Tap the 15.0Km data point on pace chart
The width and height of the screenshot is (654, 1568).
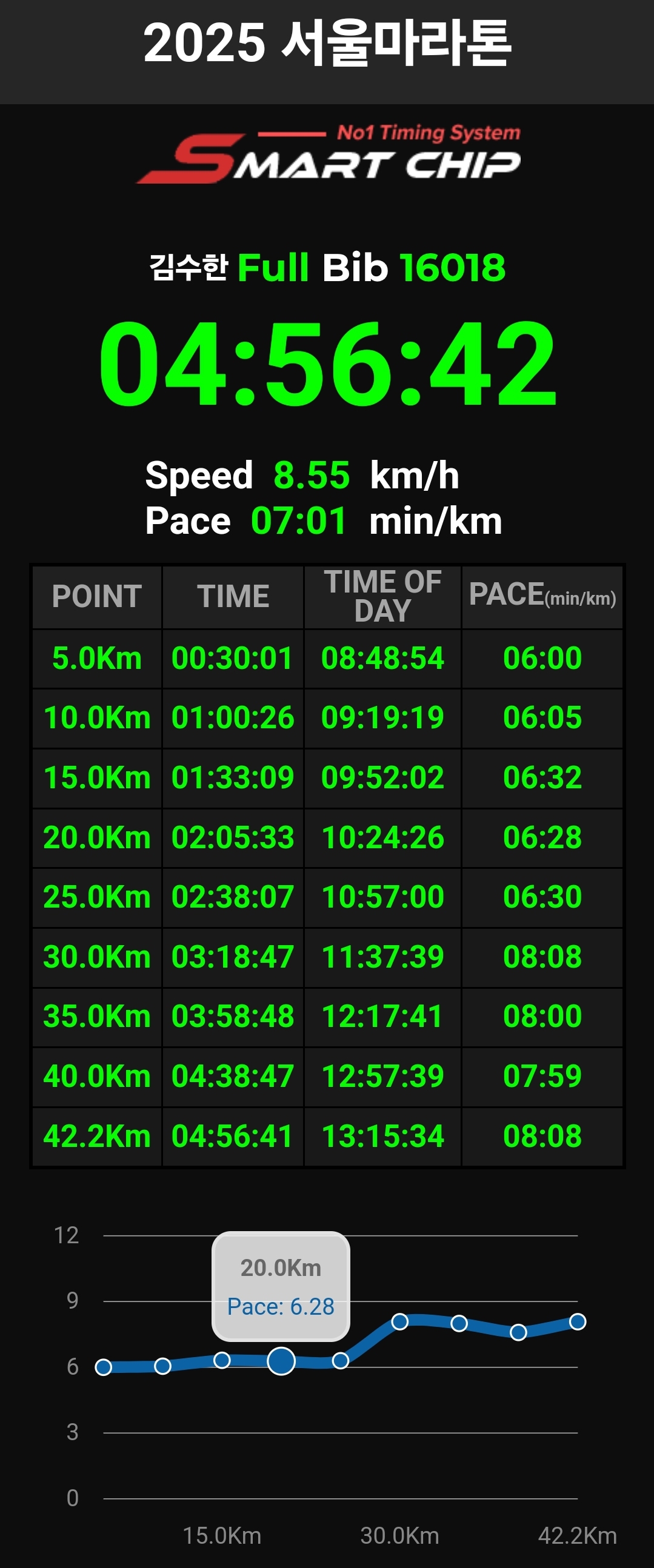pyautogui.click(x=222, y=1360)
